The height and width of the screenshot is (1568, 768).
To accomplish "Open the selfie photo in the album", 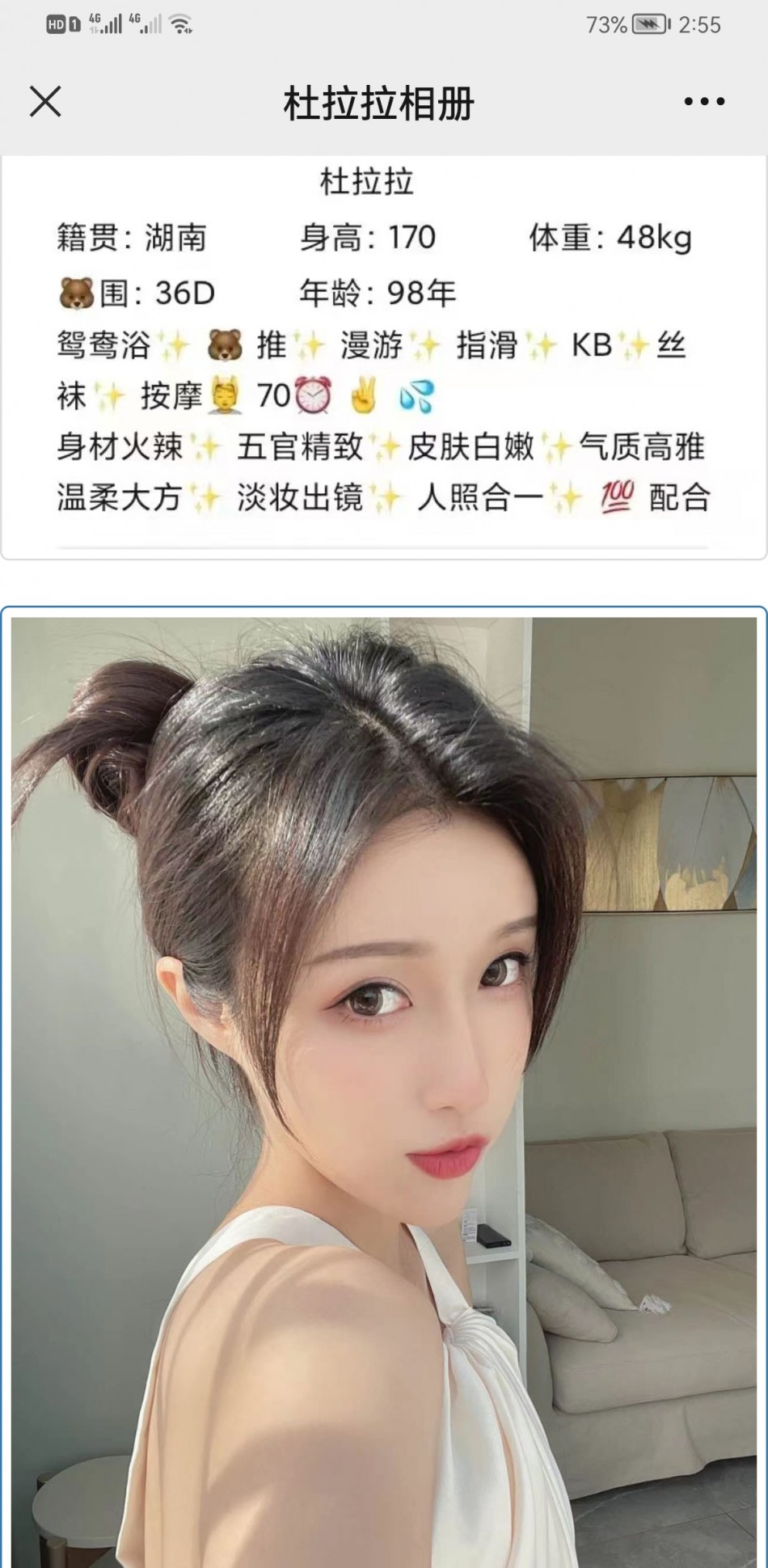I will (x=384, y=1092).
